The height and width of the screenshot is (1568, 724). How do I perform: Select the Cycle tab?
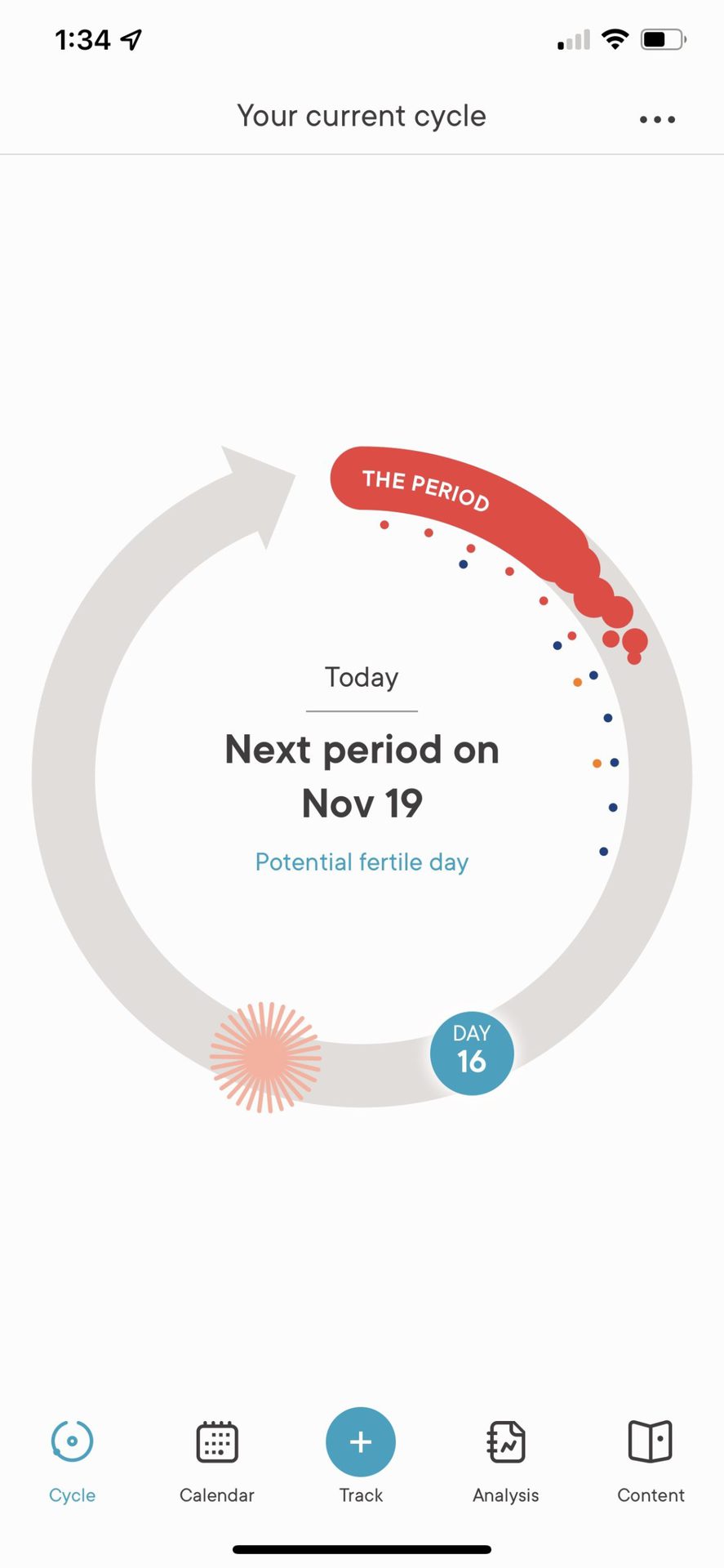[72, 1459]
